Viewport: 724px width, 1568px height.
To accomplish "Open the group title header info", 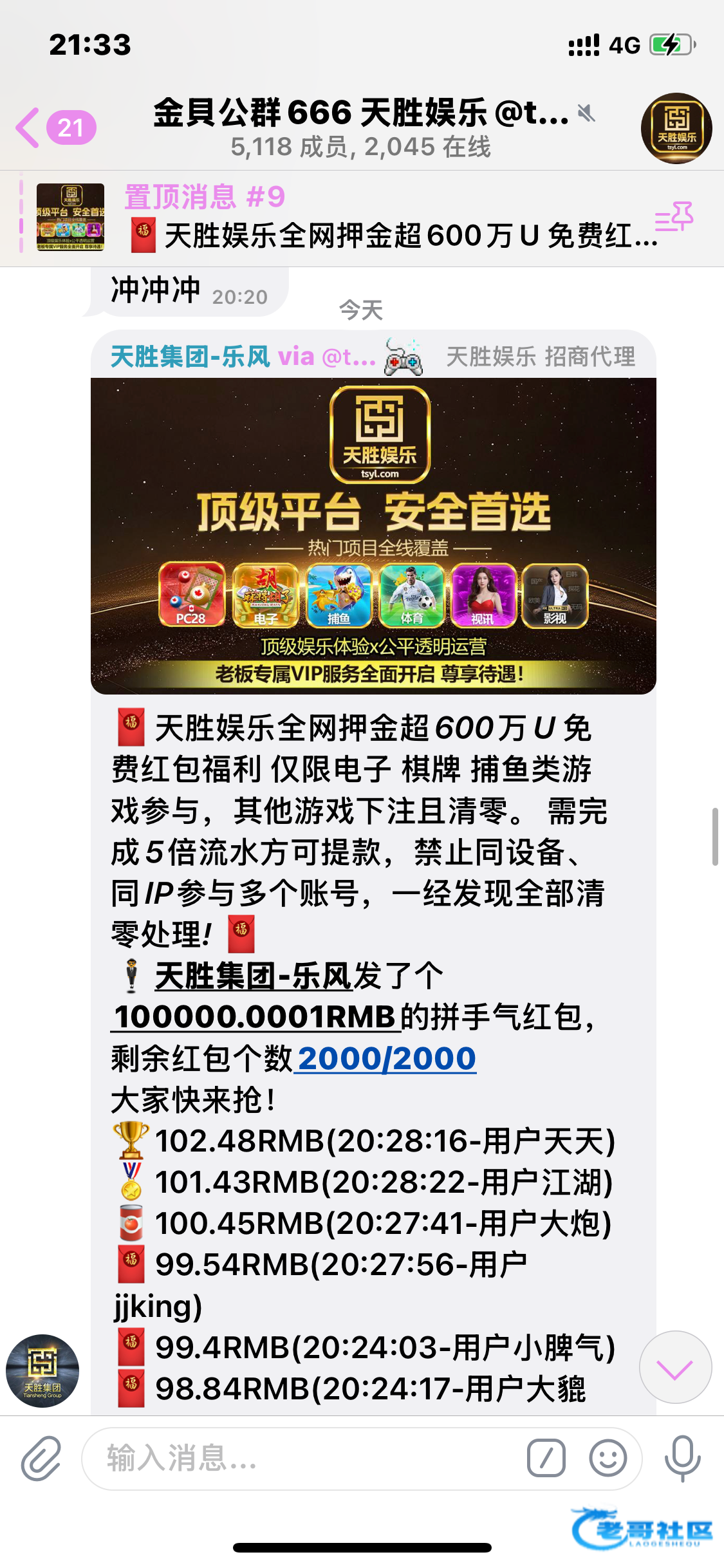I will point(360,127).
